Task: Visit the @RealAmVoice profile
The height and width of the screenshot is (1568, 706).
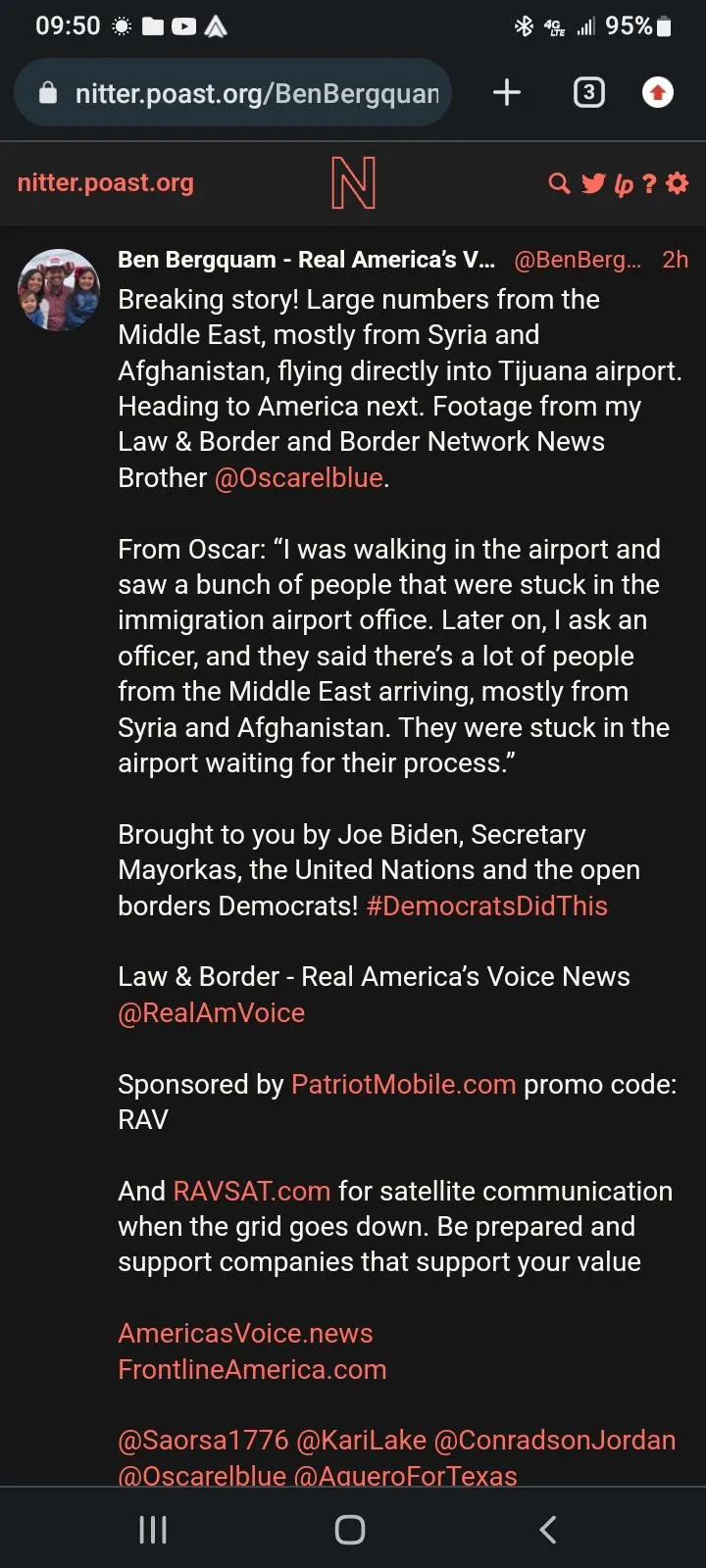Action: [211, 1012]
